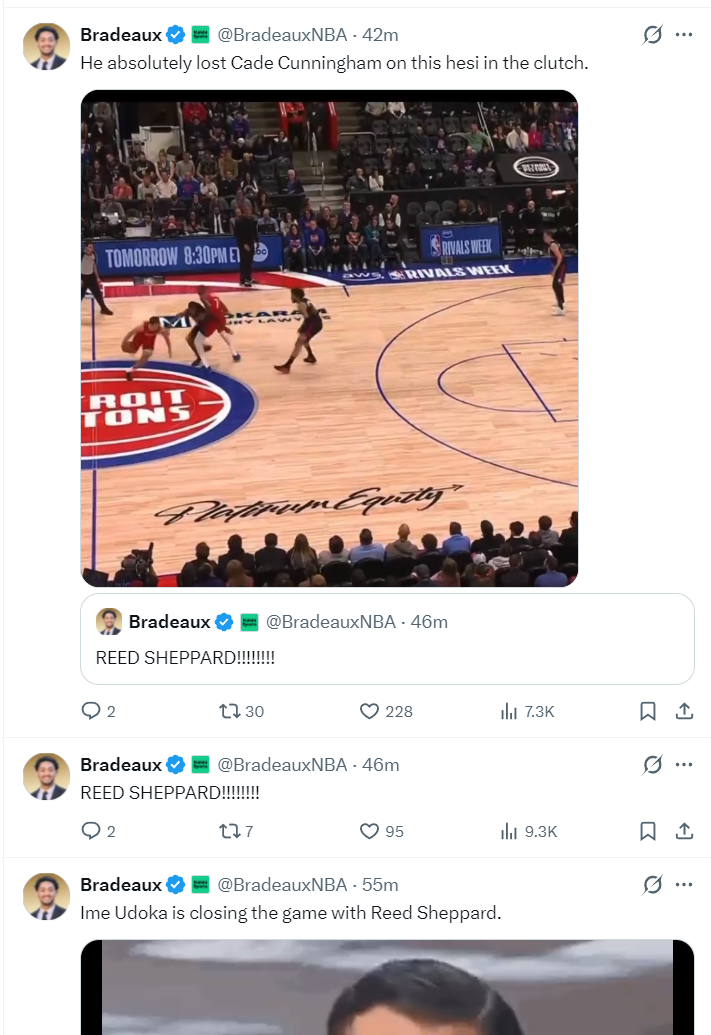Viewport: 711px width, 1035px height.
Task: Tap the Grok icon on the hesi post
Action: point(652,35)
